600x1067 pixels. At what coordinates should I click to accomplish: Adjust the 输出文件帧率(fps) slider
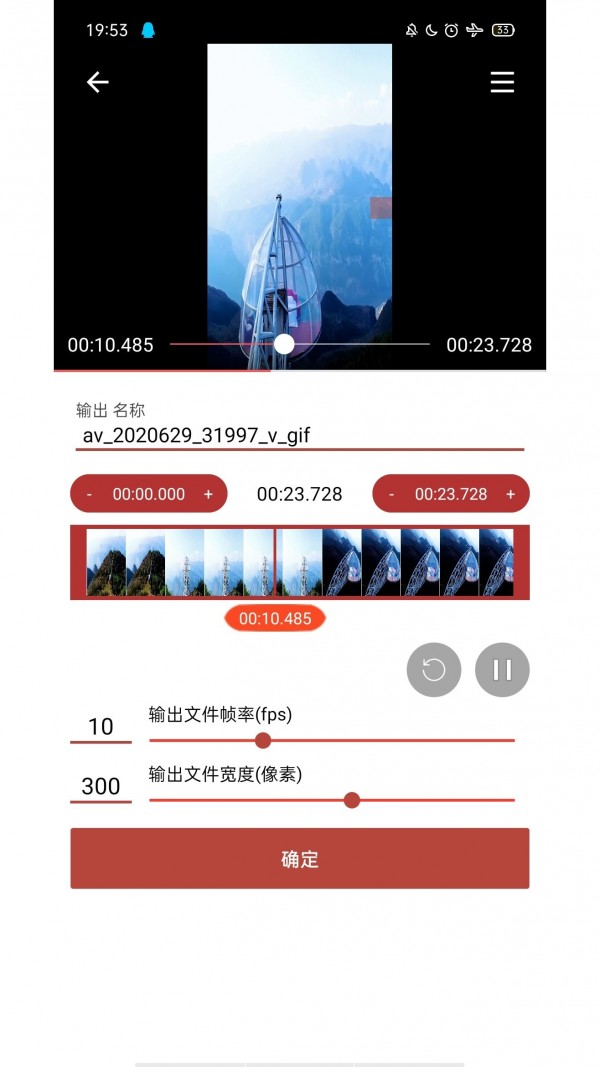[x=332, y=740]
